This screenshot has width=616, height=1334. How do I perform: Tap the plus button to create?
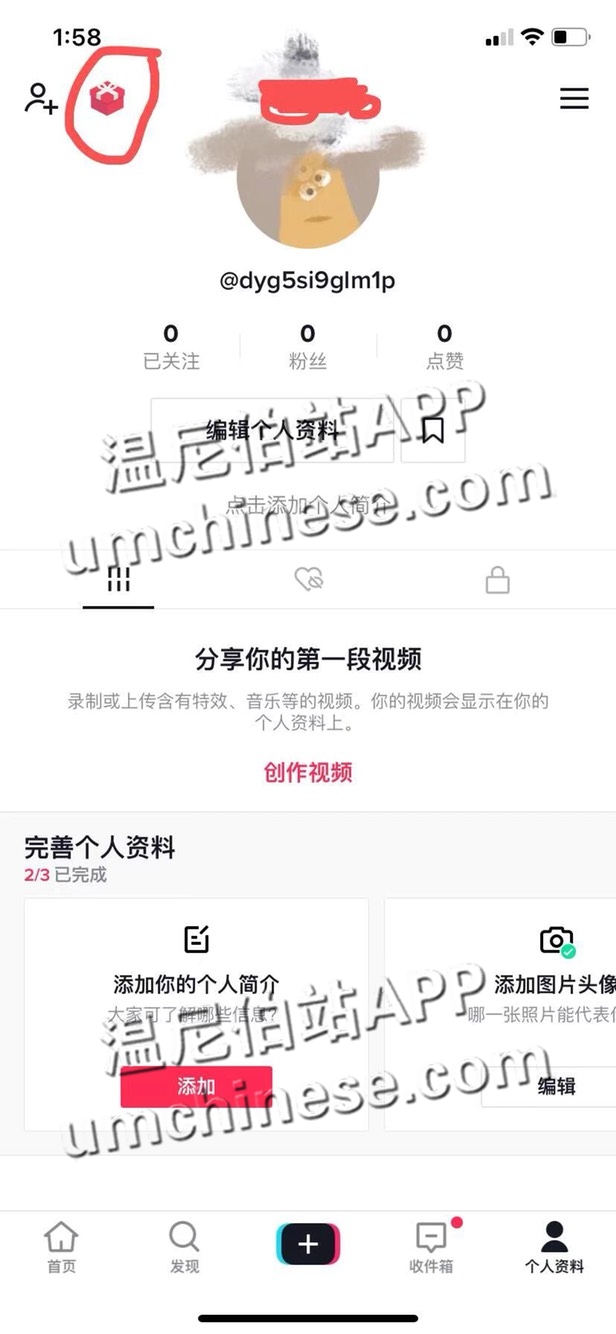(308, 1244)
